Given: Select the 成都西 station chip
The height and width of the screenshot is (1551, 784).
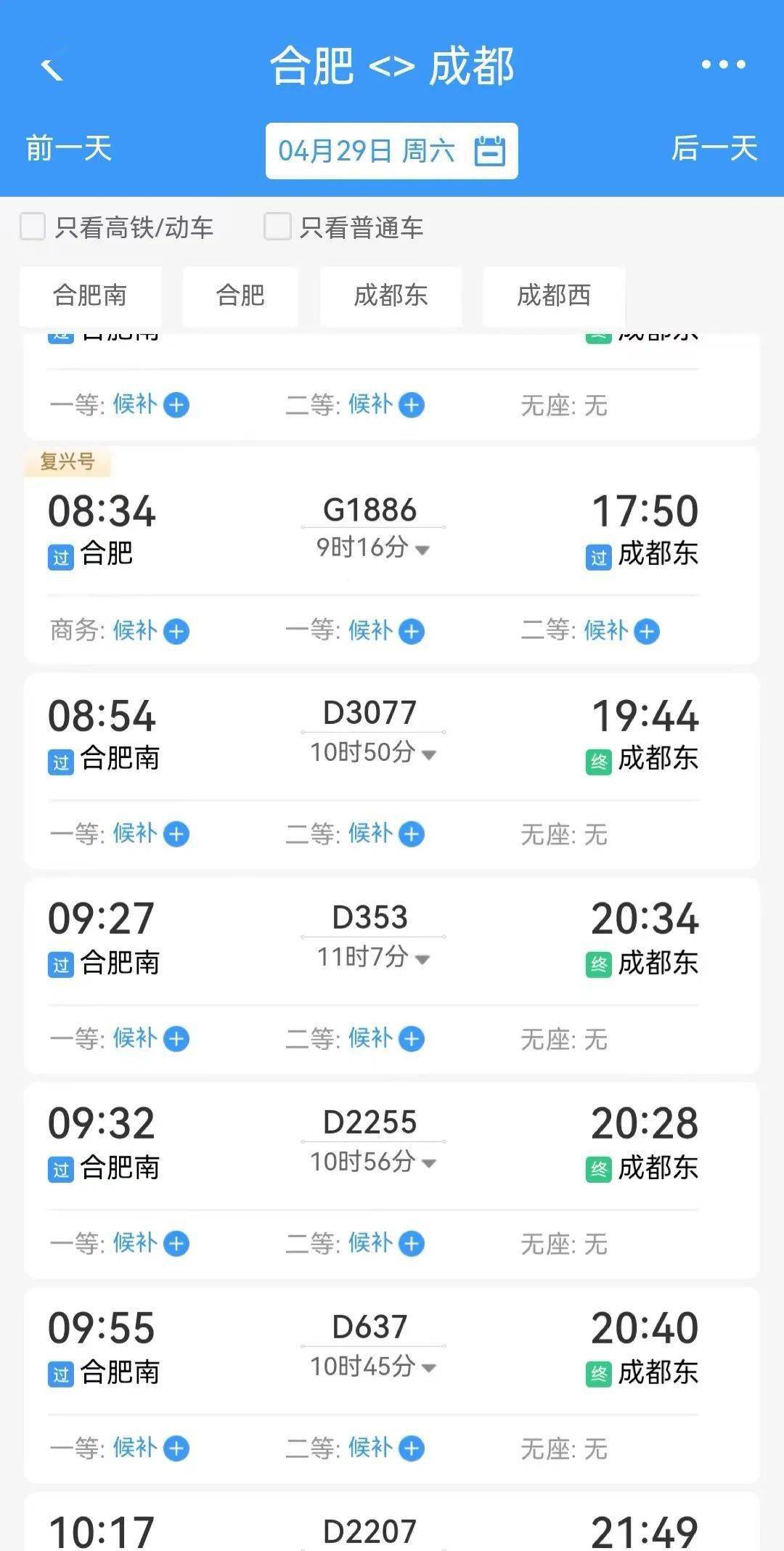Looking at the screenshot, I should (554, 296).
